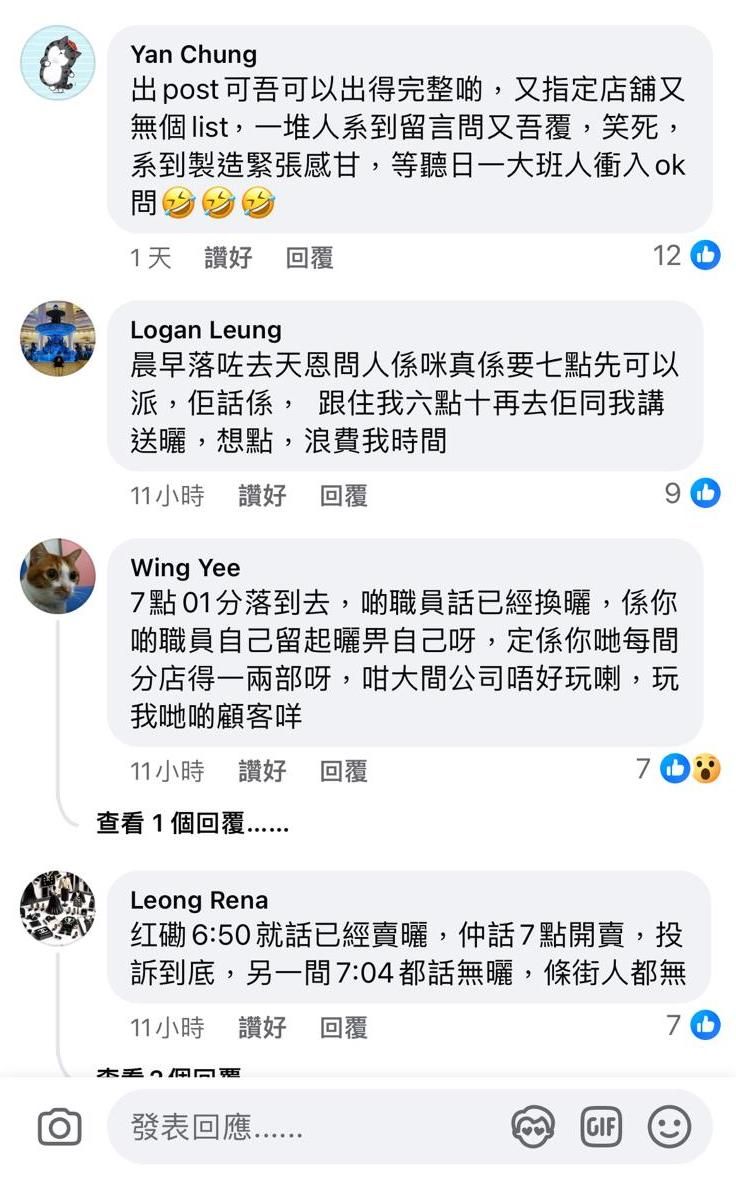Expand the 1 reply under Wing Yee
The height and width of the screenshot is (1189, 736).
coord(192,824)
